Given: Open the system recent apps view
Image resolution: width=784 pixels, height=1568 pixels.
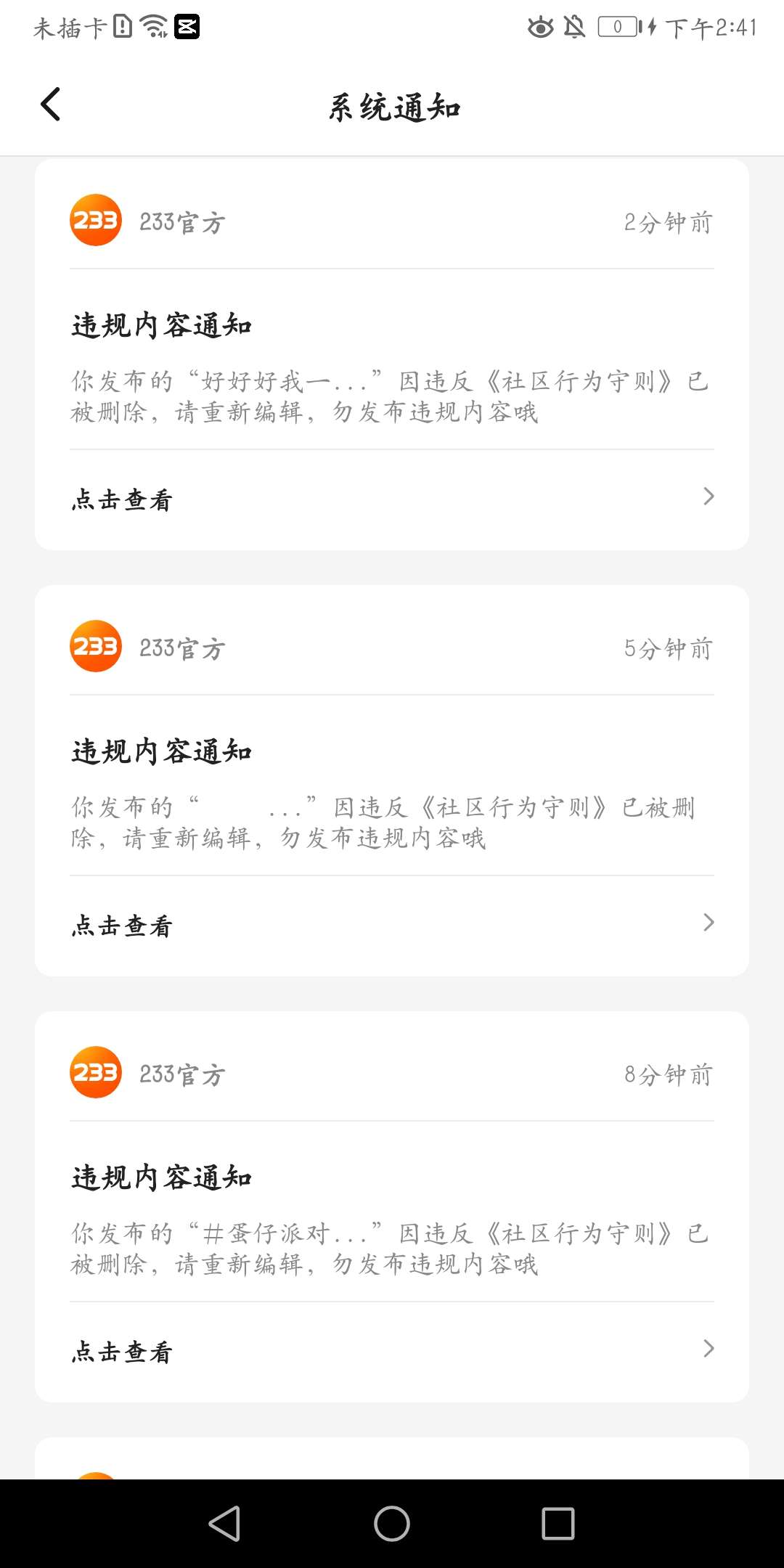Looking at the screenshot, I should coord(558,1523).
